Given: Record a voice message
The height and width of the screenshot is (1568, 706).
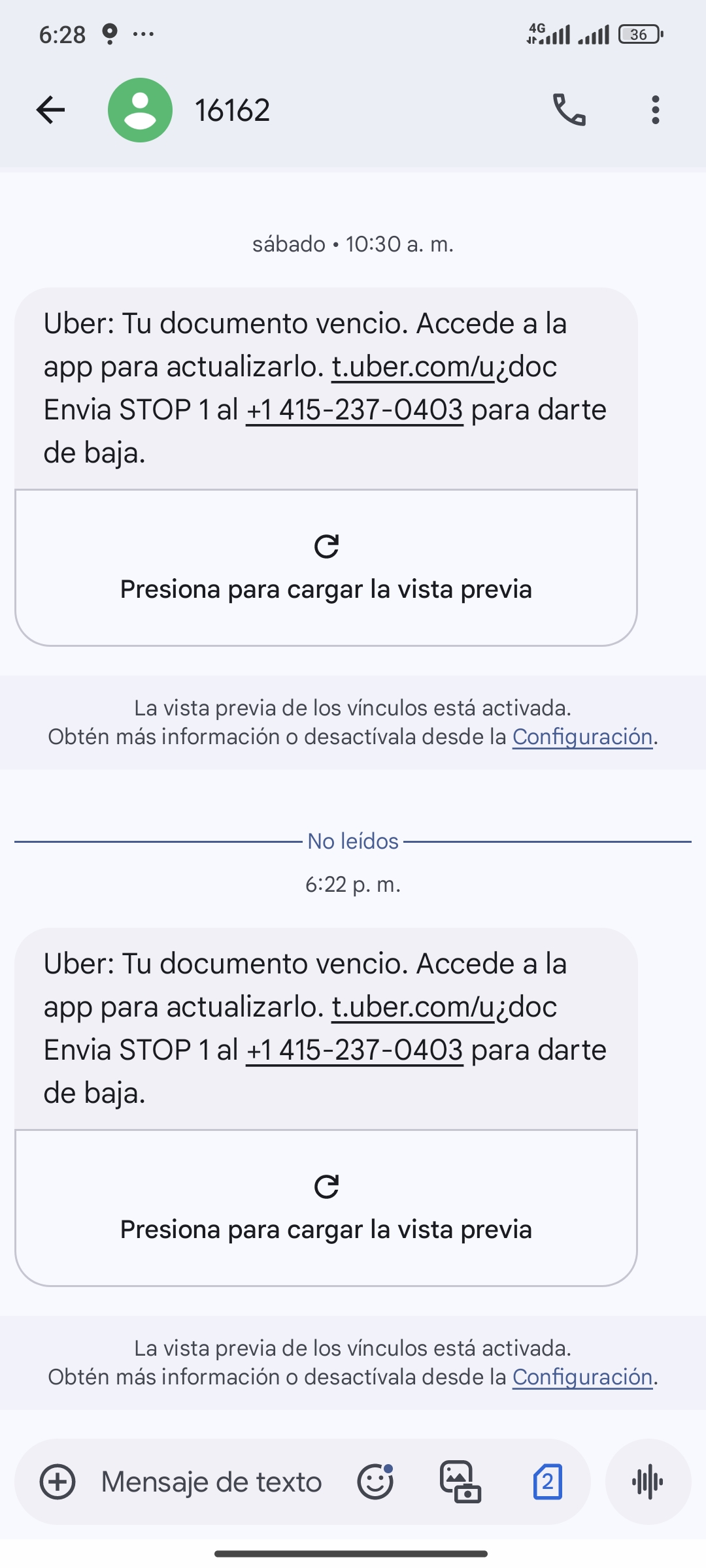Looking at the screenshot, I should coord(648,1482).
